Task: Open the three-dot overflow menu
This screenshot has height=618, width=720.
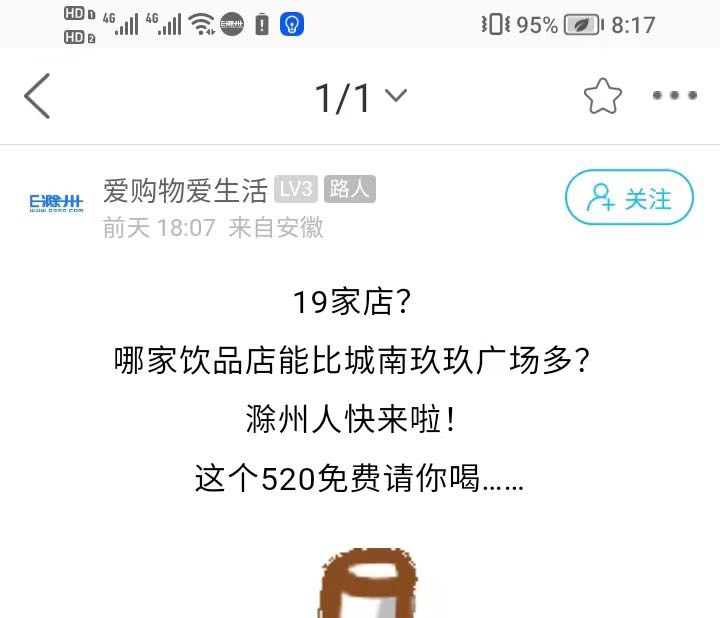Action: coord(674,96)
